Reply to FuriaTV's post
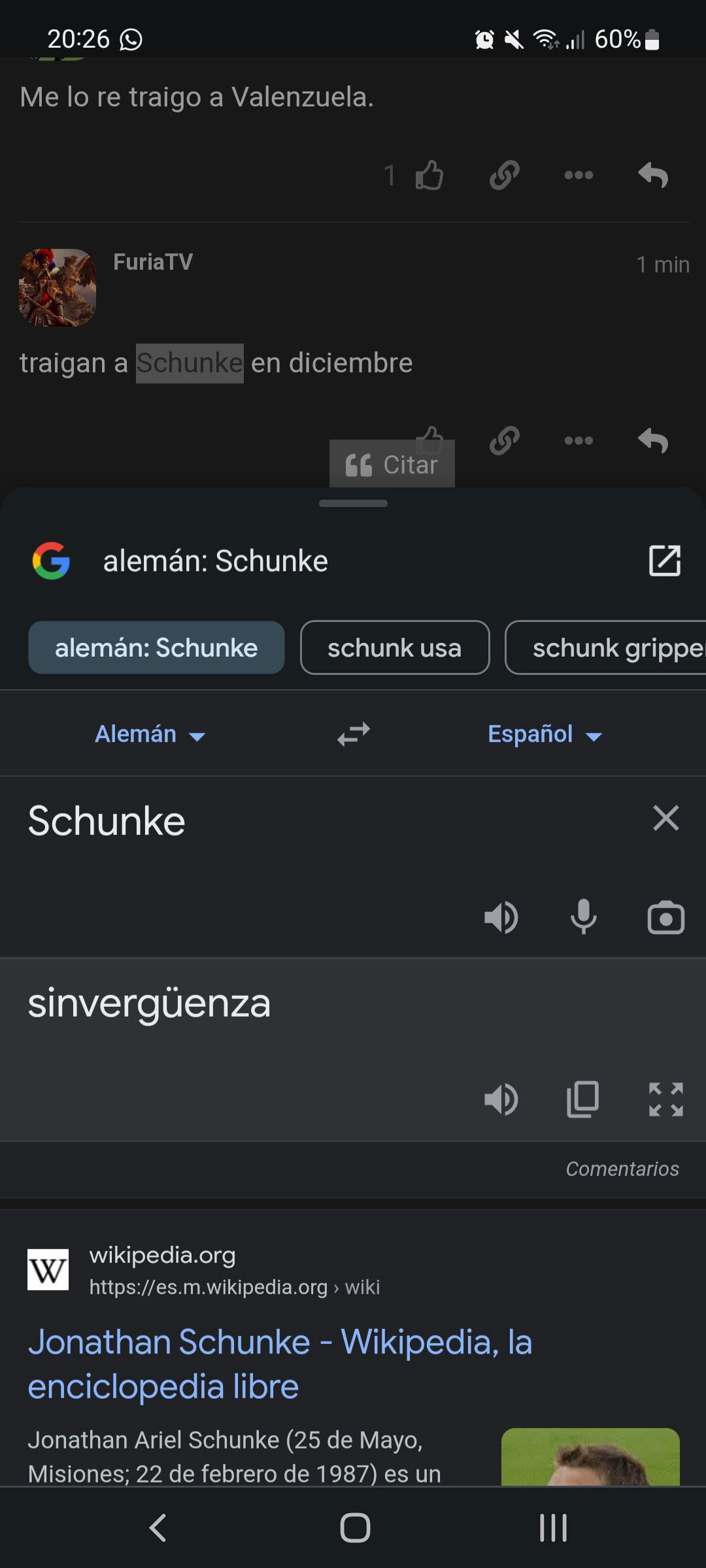The image size is (706, 1568). tap(653, 440)
